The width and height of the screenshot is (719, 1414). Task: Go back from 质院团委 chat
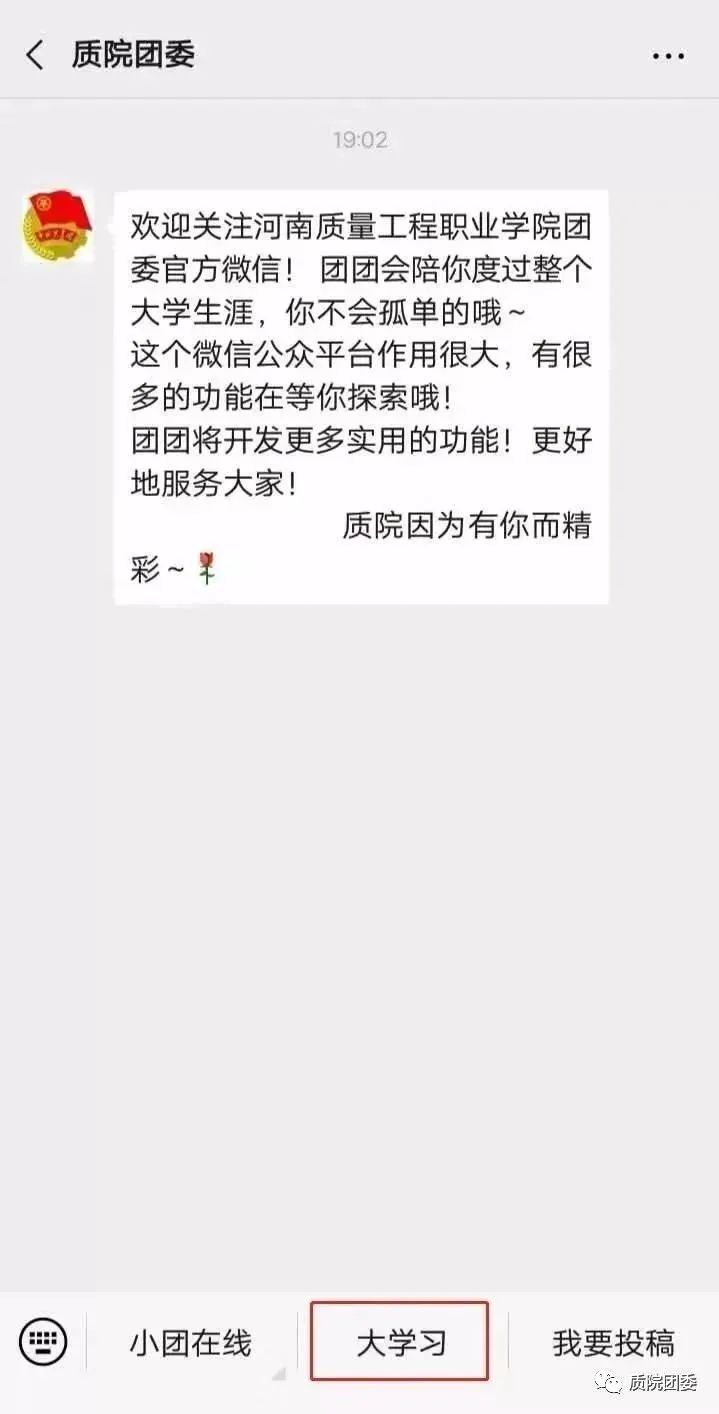[35, 55]
